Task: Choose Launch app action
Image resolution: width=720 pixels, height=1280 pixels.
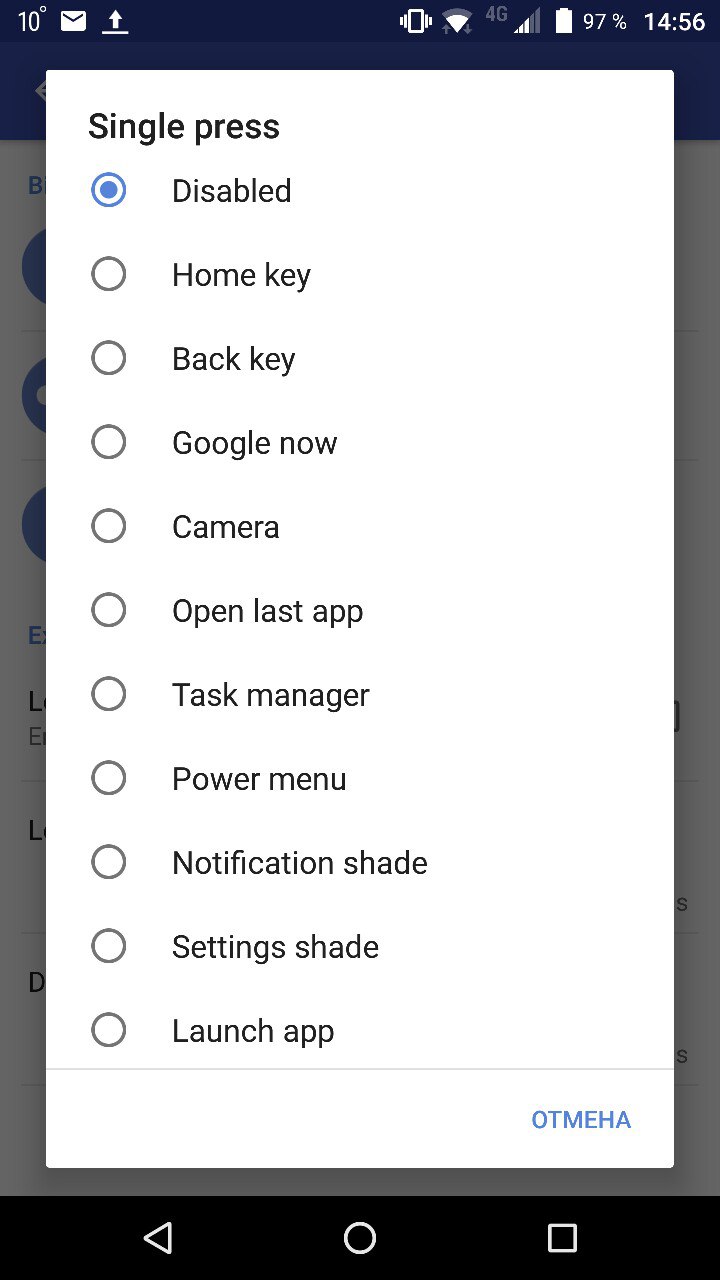Action: pos(360,1029)
